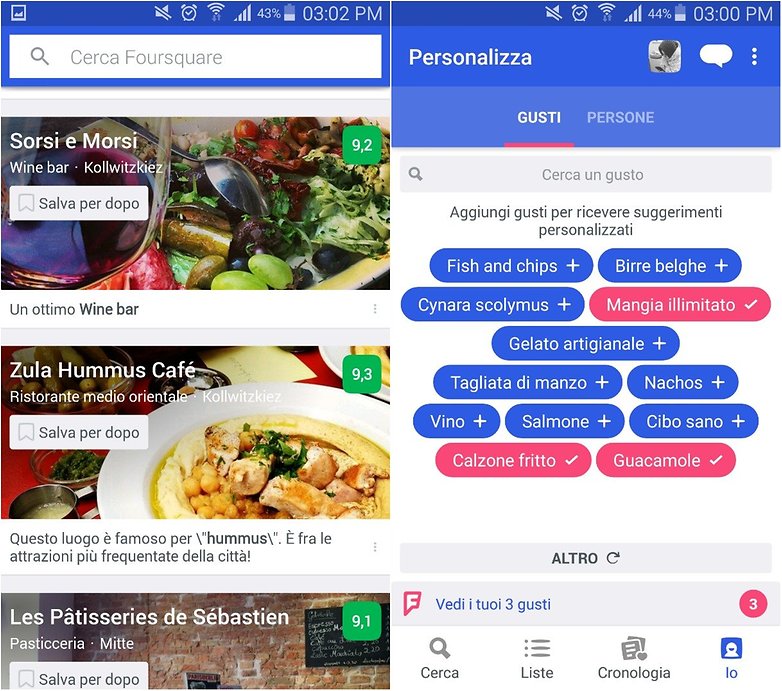The height and width of the screenshot is (691, 782).
Task: Add Birre belghe to your tastes
Action: (x=669, y=266)
